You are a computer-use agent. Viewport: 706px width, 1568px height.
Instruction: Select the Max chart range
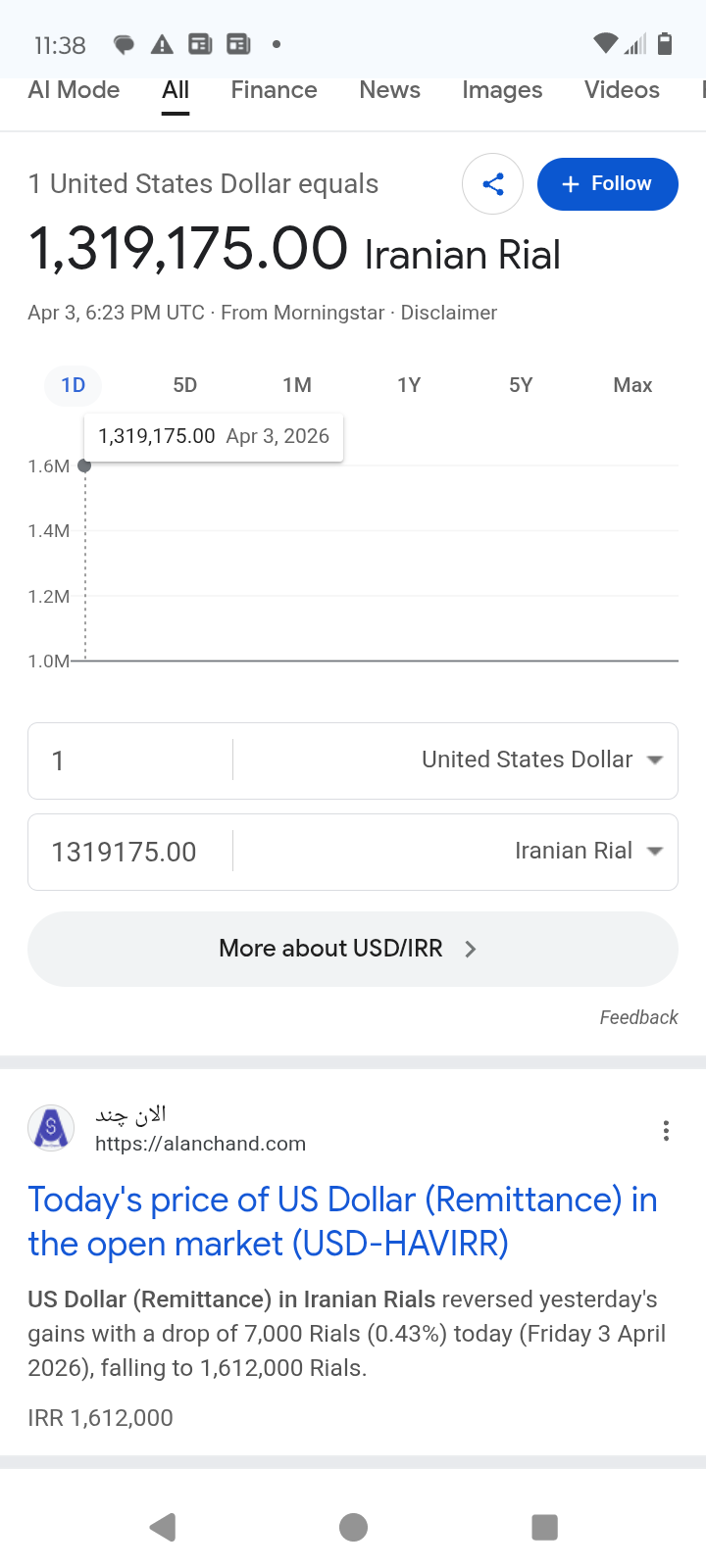click(x=631, y=385)
